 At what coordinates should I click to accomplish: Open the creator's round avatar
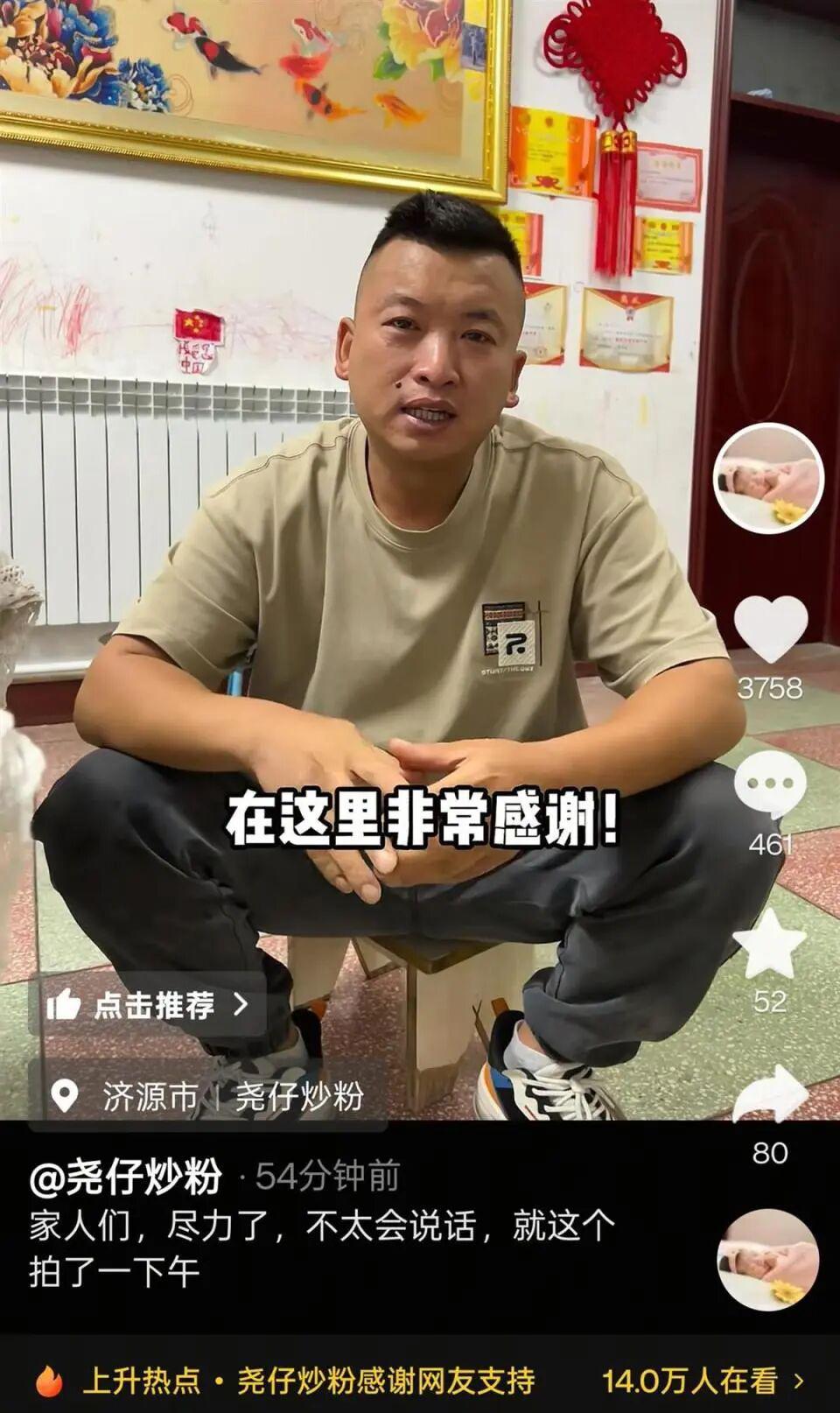pos(768,477)
